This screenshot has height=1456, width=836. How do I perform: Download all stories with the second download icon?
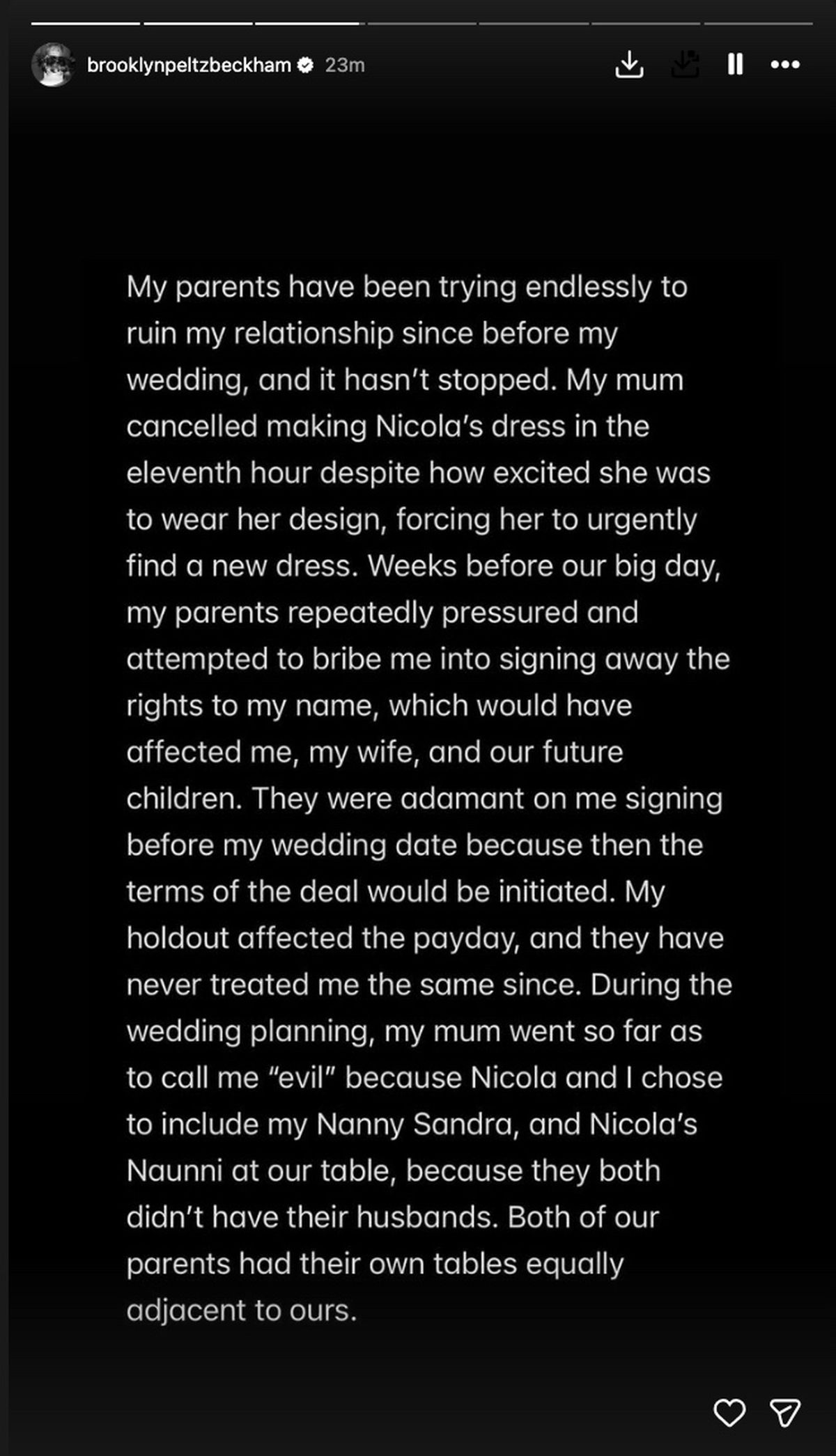(x=685, y=65)
